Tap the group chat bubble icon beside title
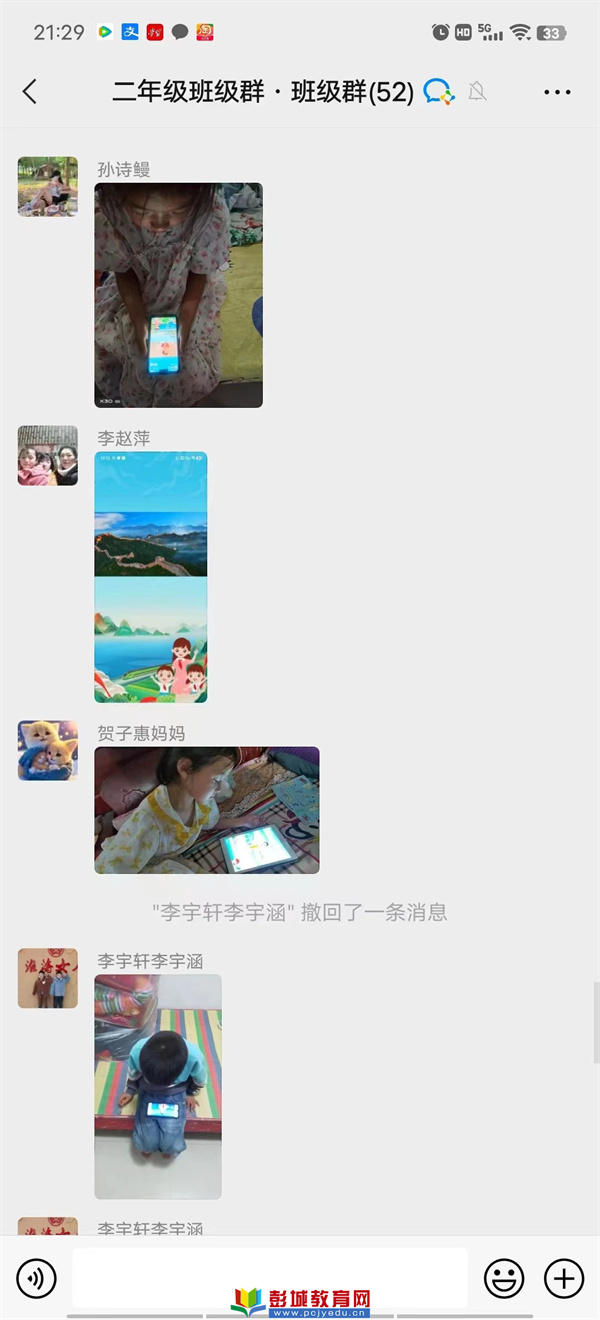Image resolution: width=600 pixels, height=1320 pixels. coord(439,92)
